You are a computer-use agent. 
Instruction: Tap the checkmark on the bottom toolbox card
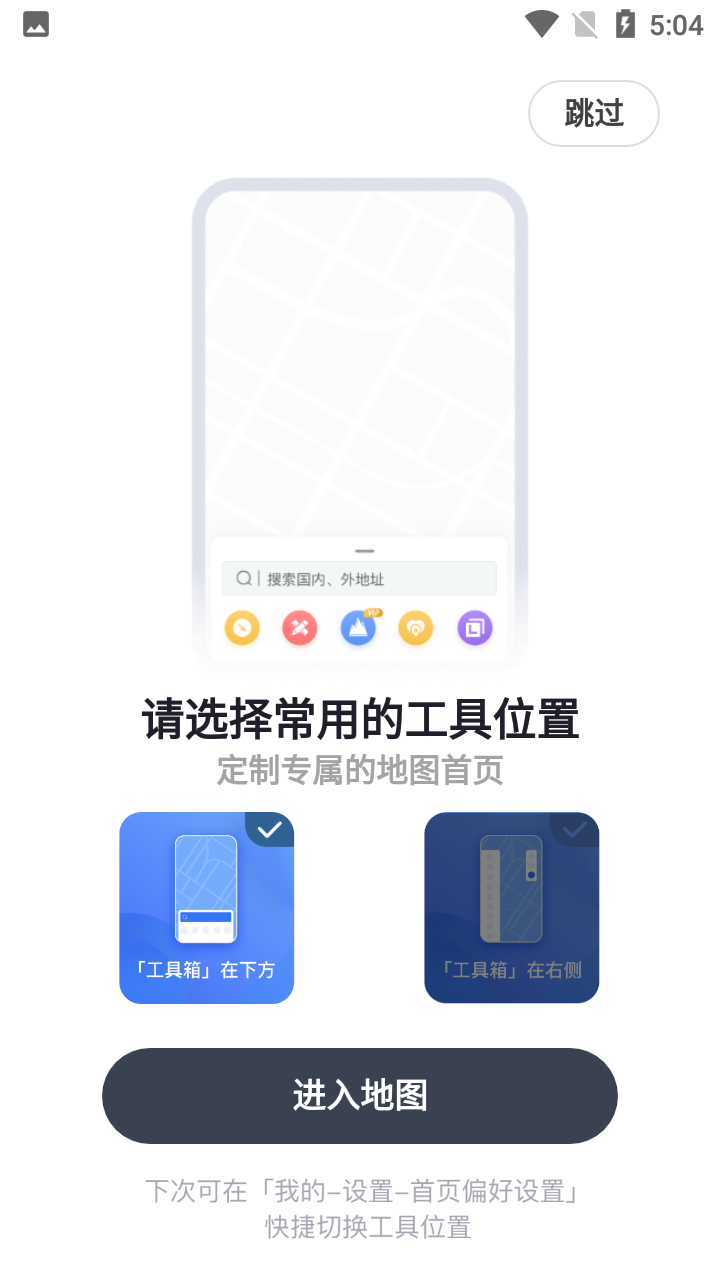tap(270, 829)
